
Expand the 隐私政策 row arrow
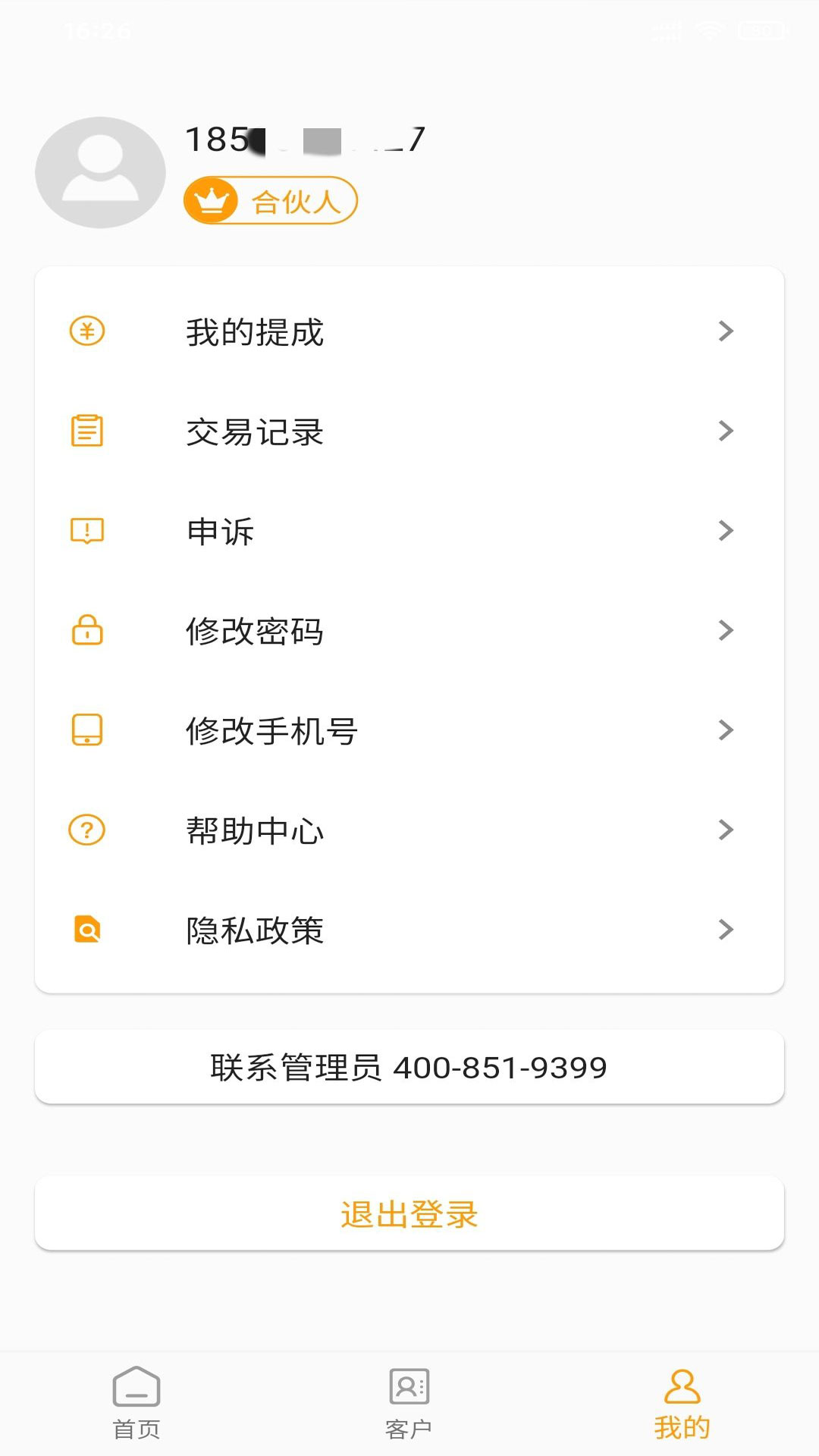pyautogui.click(x=726, y=928)
